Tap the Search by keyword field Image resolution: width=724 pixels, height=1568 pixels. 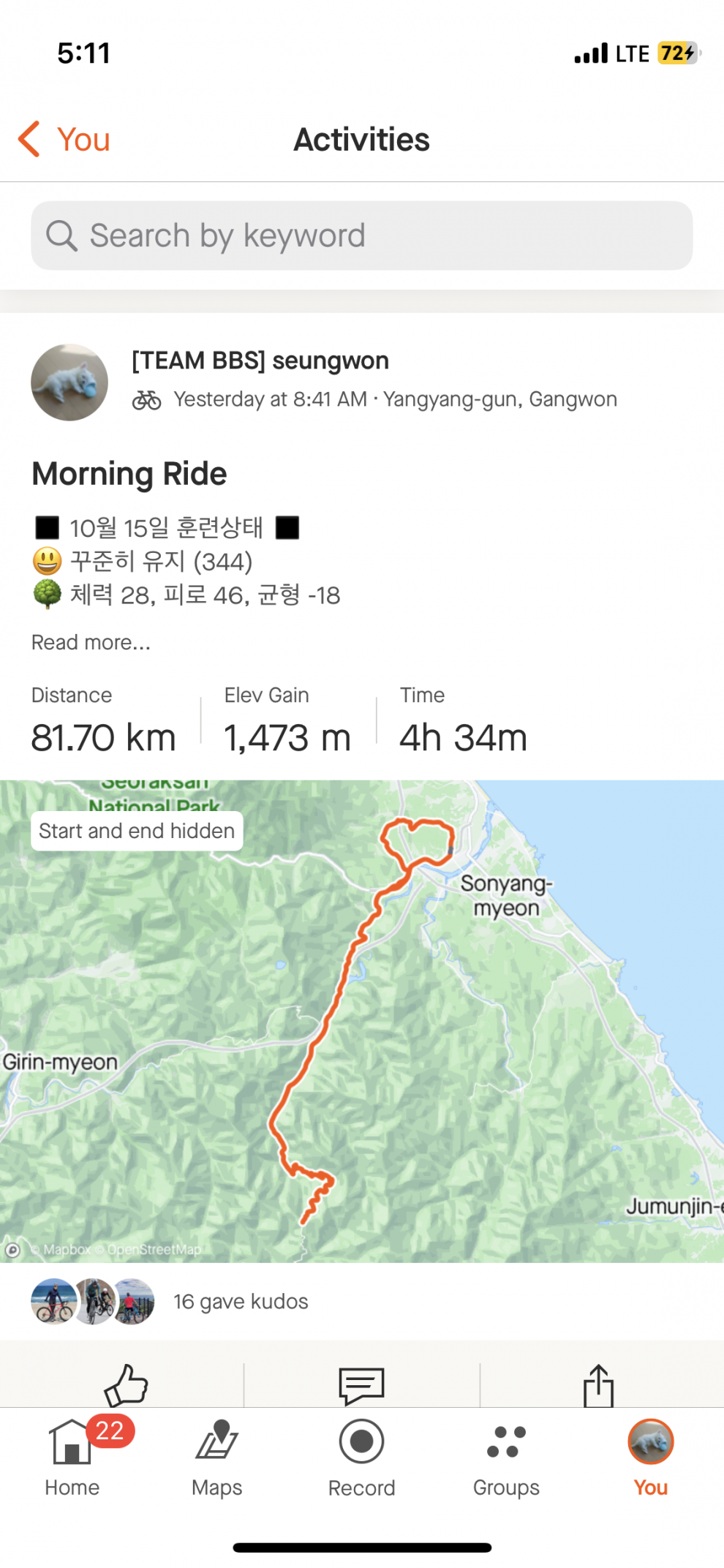pyautogui.click(x=361, y=235)
